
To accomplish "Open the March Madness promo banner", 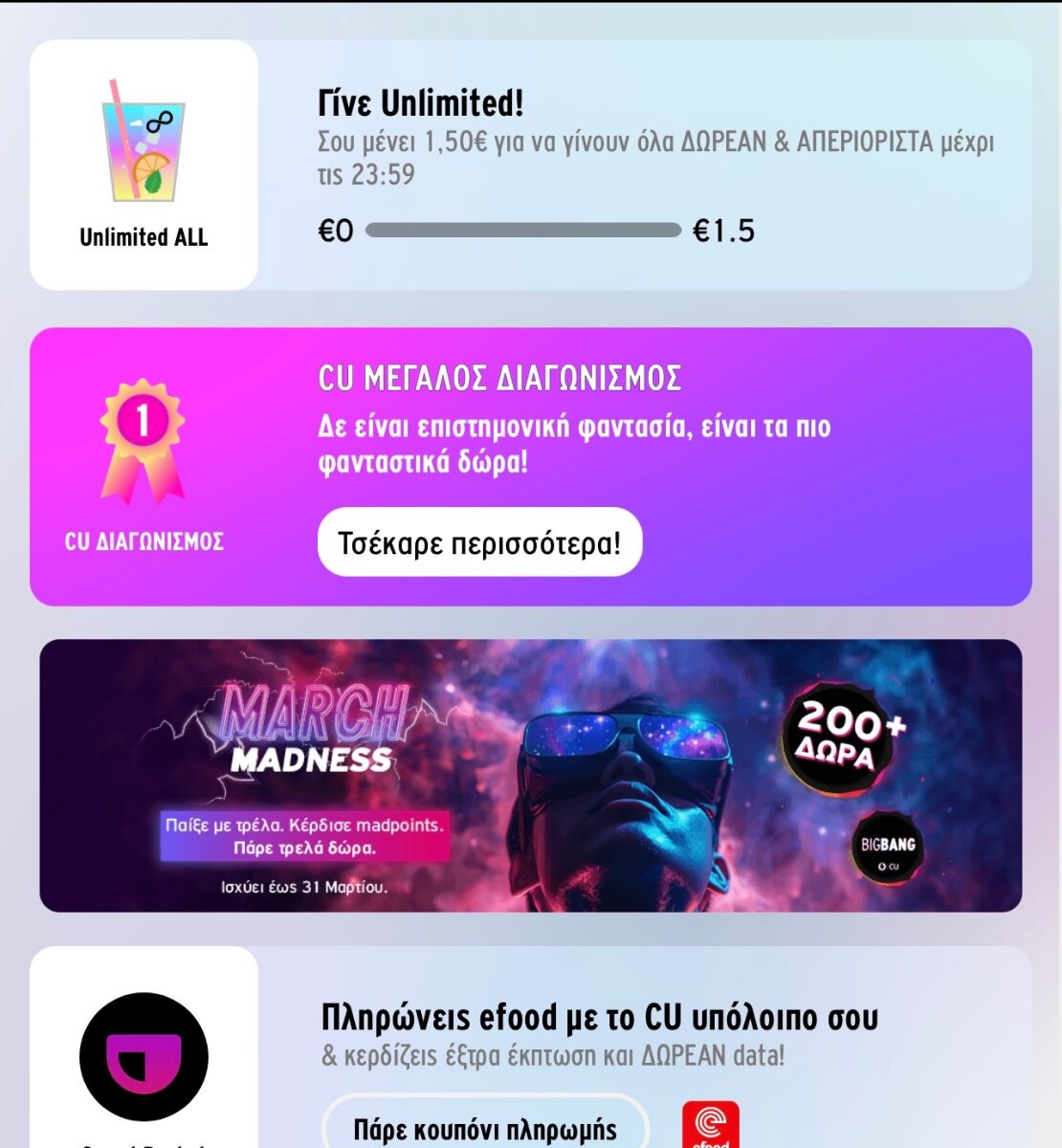I will (x=531, y=775).
